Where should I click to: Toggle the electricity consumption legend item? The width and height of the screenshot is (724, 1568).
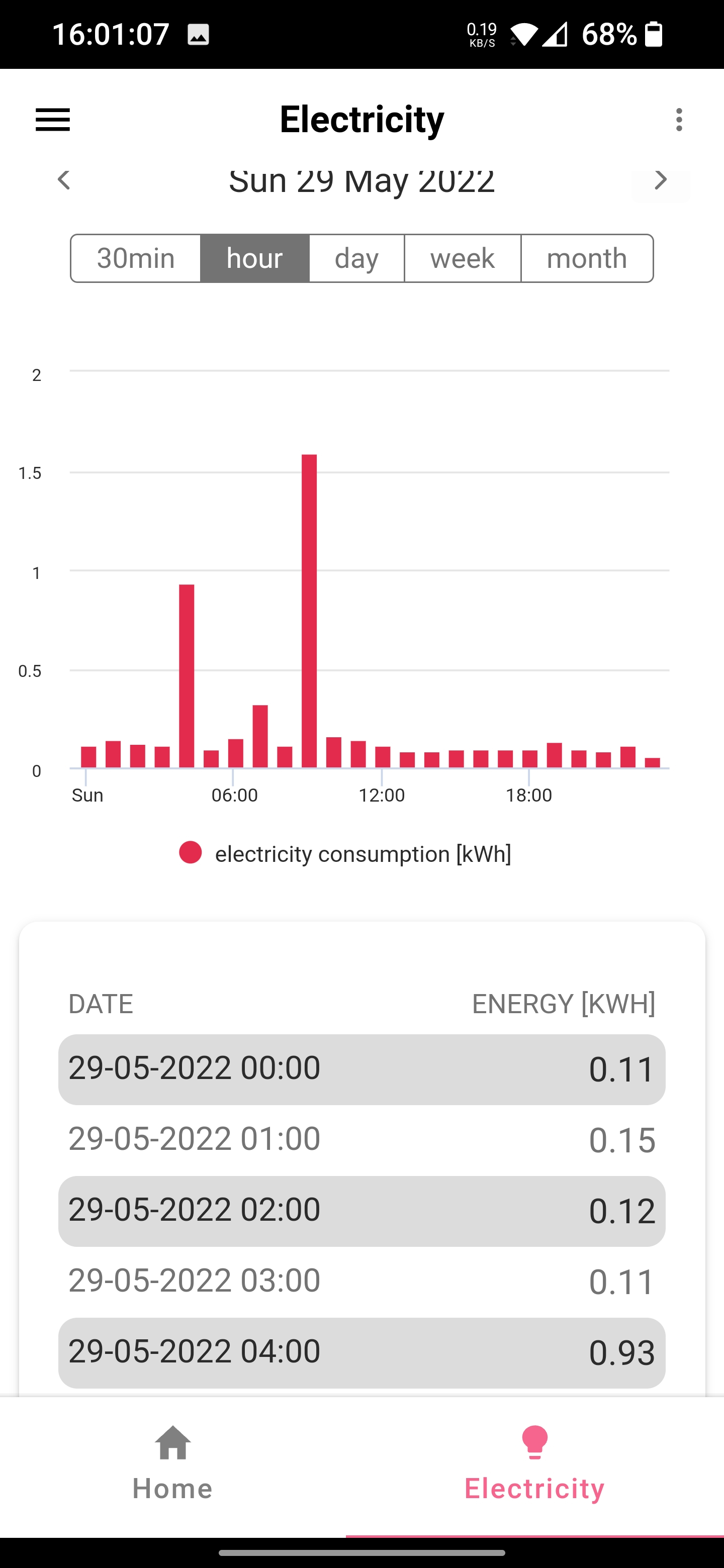point(345,853)
